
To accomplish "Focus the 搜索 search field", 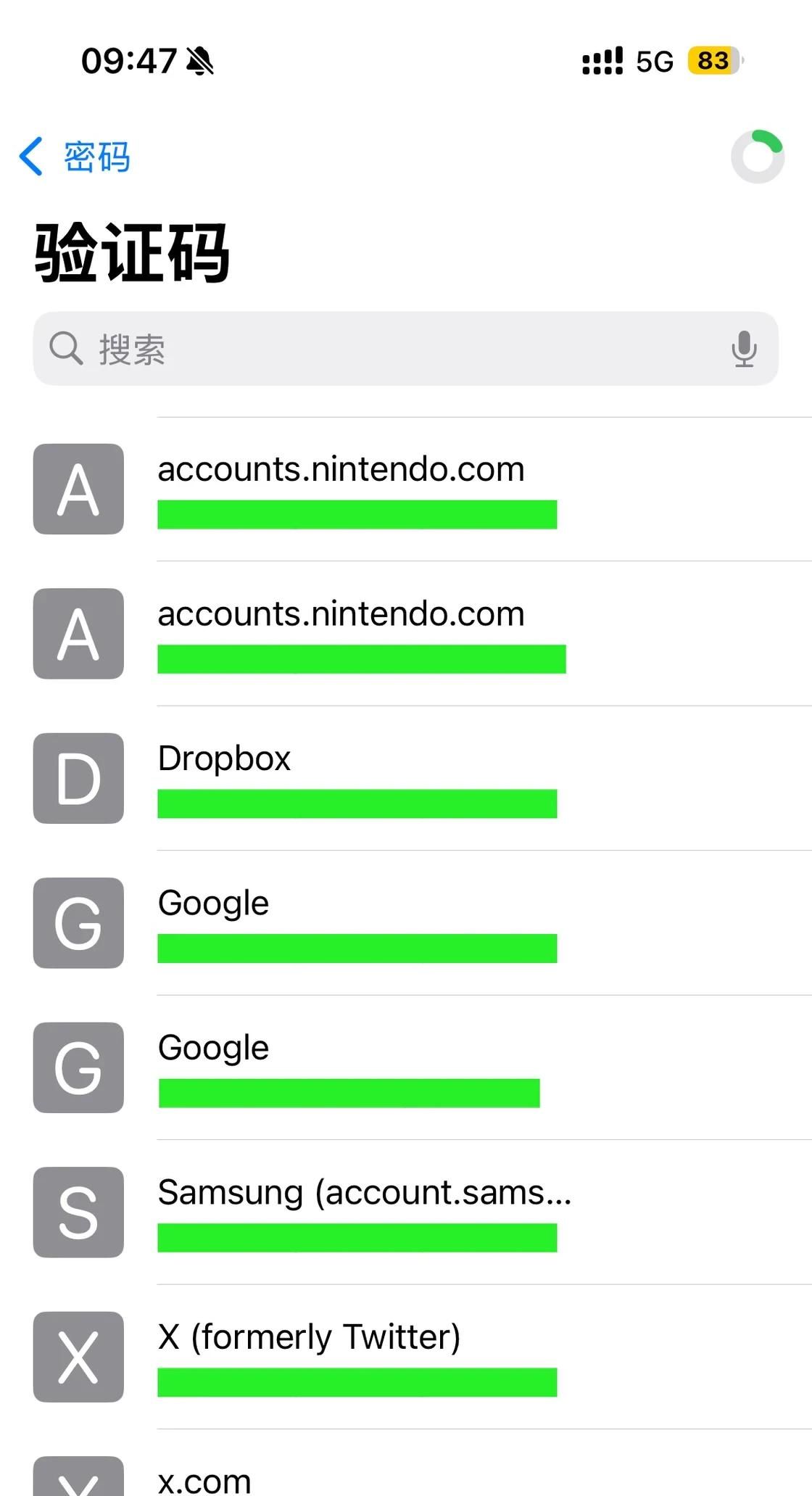I will click(391, 349).
